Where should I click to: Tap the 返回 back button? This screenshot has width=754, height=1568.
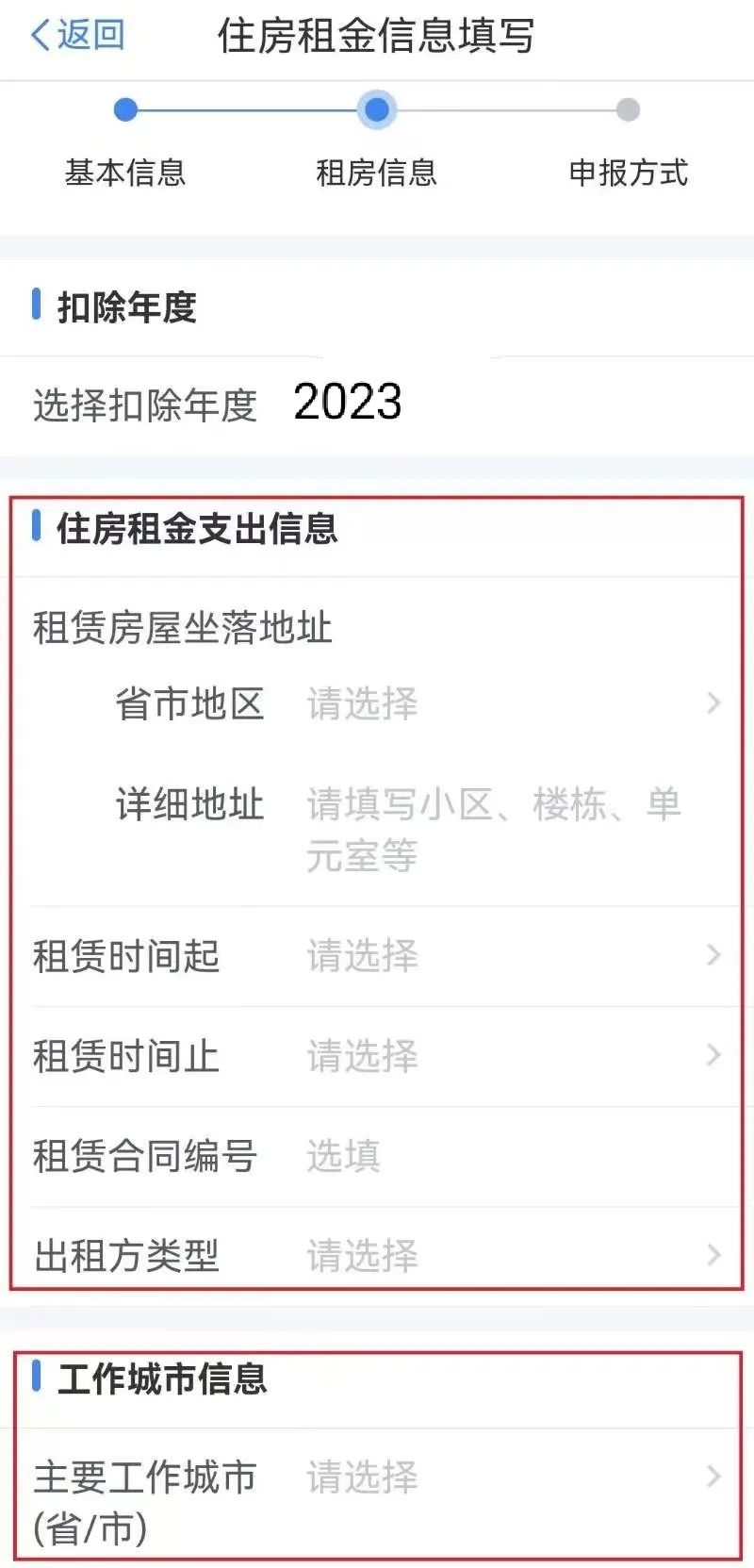pyautogui.click(x=78, y=35)
